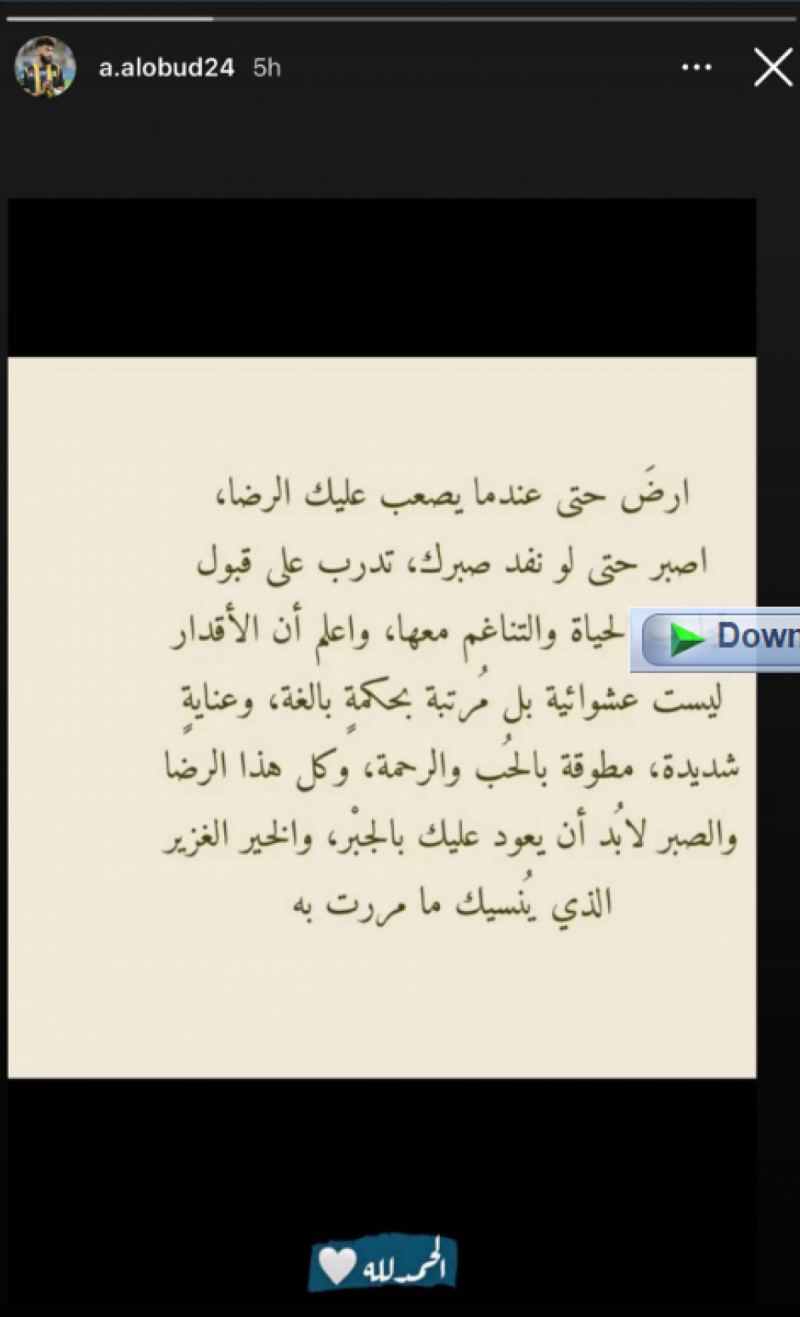Click the green Download arrow icon
The height and width of the screenshot is (1317, 800).
coord(688,637)
